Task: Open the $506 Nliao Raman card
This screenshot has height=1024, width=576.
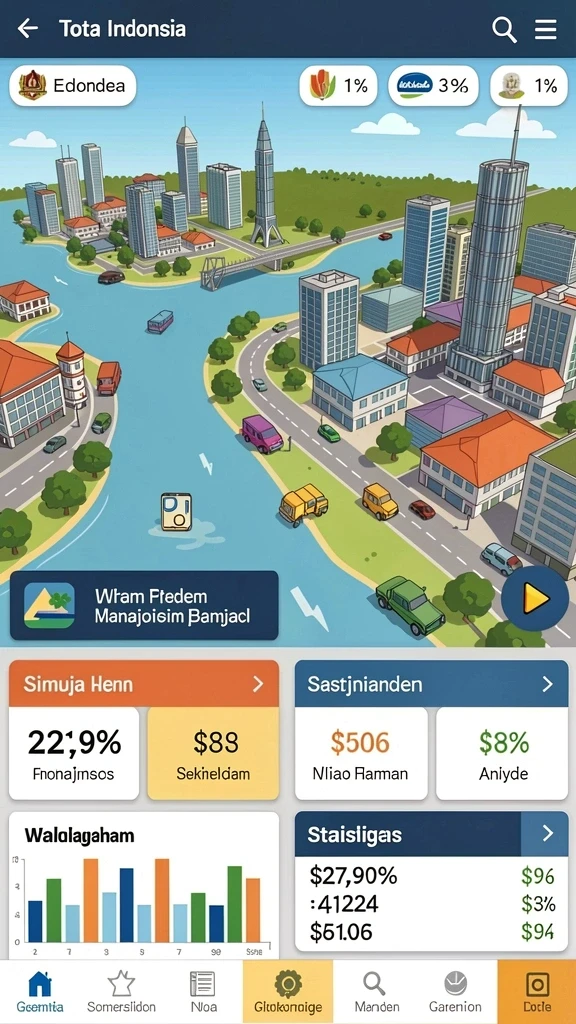Action: click(360, 754)
